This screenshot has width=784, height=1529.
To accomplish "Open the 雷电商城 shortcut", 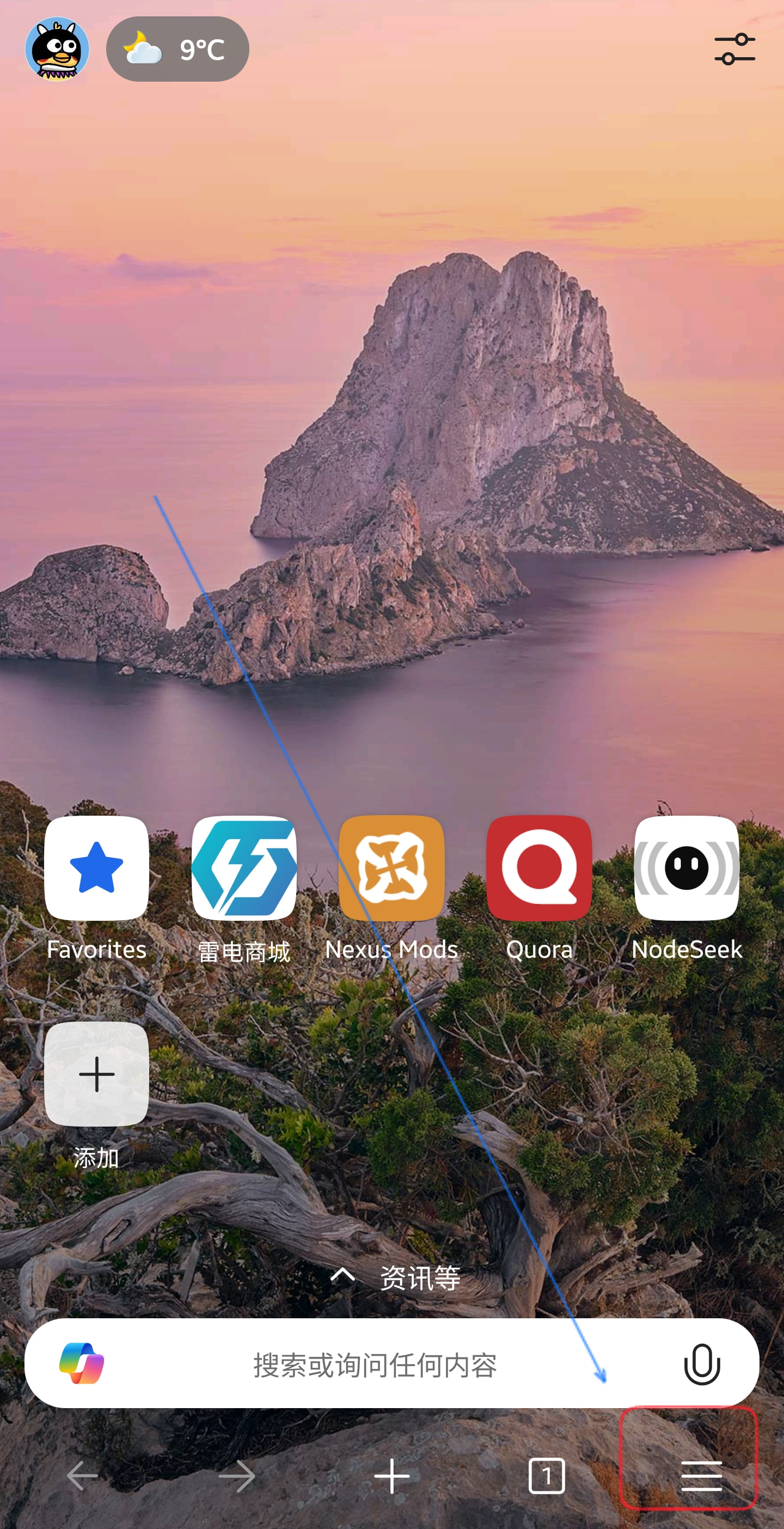I will (244, 869).
